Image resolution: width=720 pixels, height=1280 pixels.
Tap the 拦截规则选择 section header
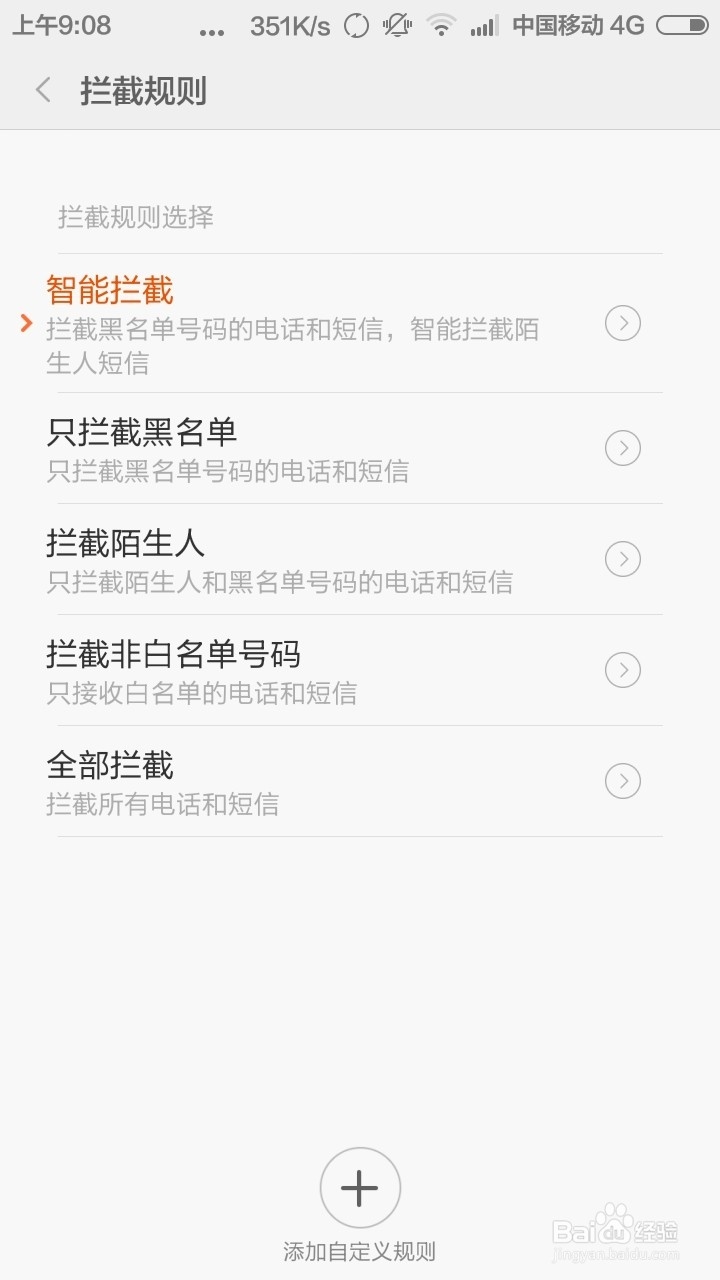click(x=136, y=217)
